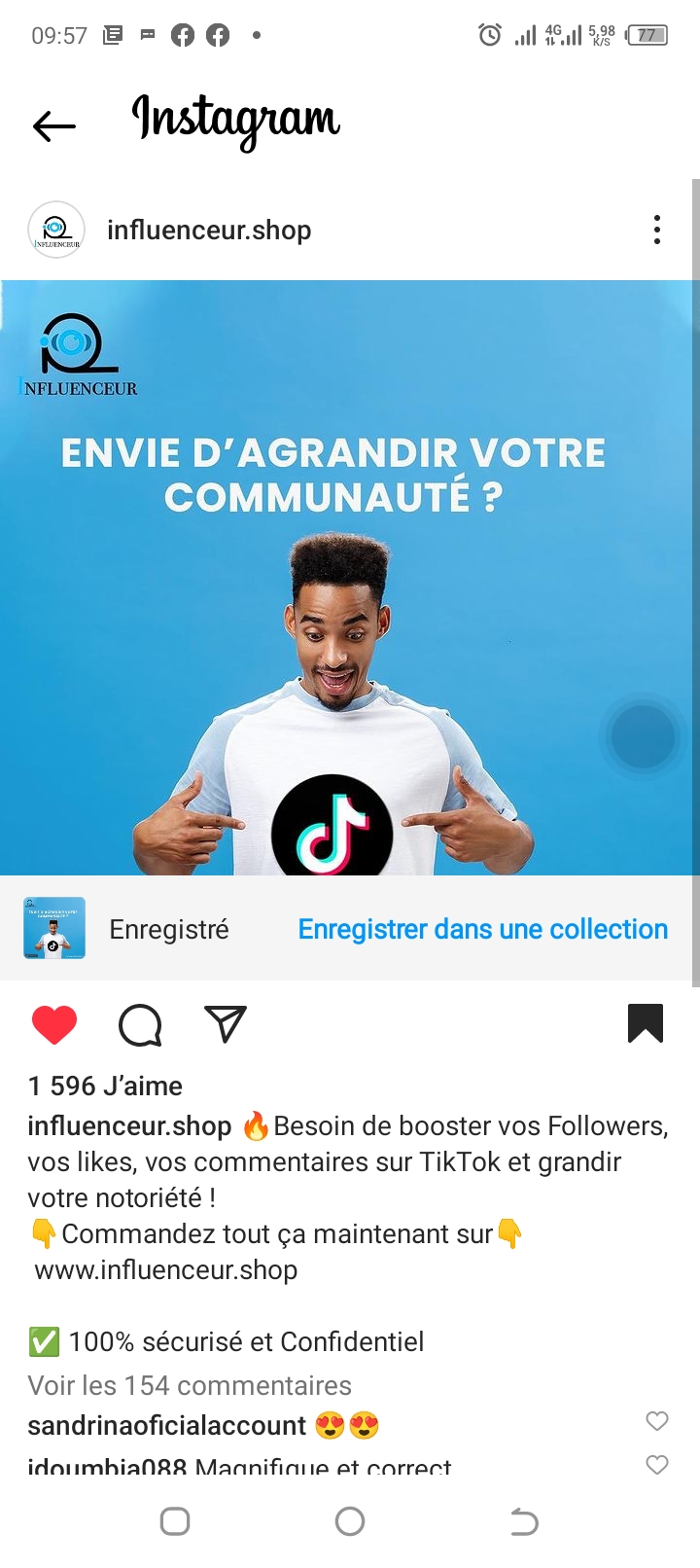The height and width of the screenshot is (1568, 700).
Task: Tap Enregistrer dans une collection
Action: (482, 929)
